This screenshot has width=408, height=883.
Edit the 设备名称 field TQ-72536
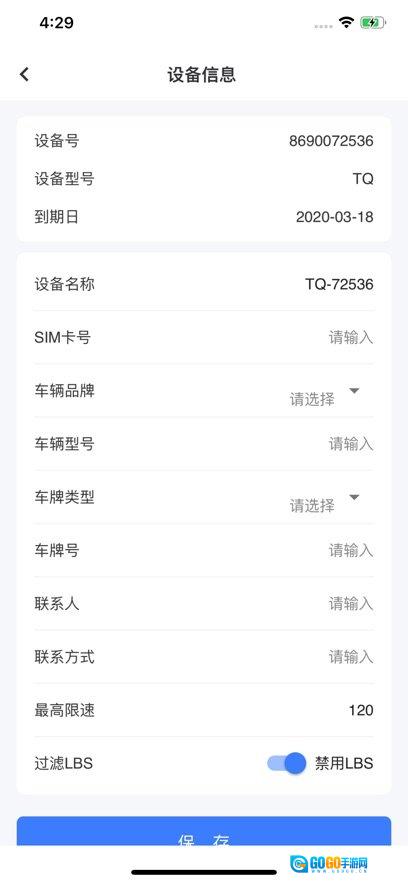339,284
